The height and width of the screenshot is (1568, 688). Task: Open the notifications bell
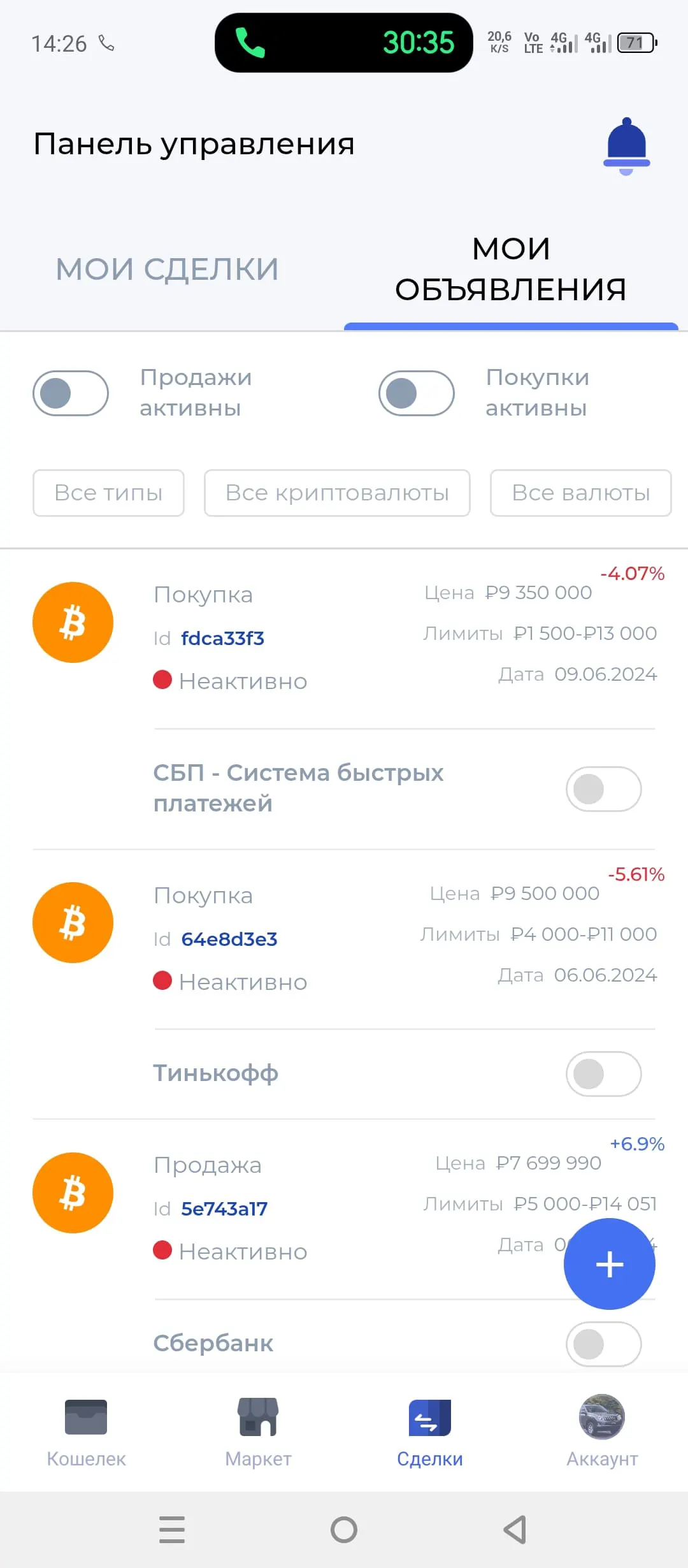pyautogui.click(x=626, y=146)
